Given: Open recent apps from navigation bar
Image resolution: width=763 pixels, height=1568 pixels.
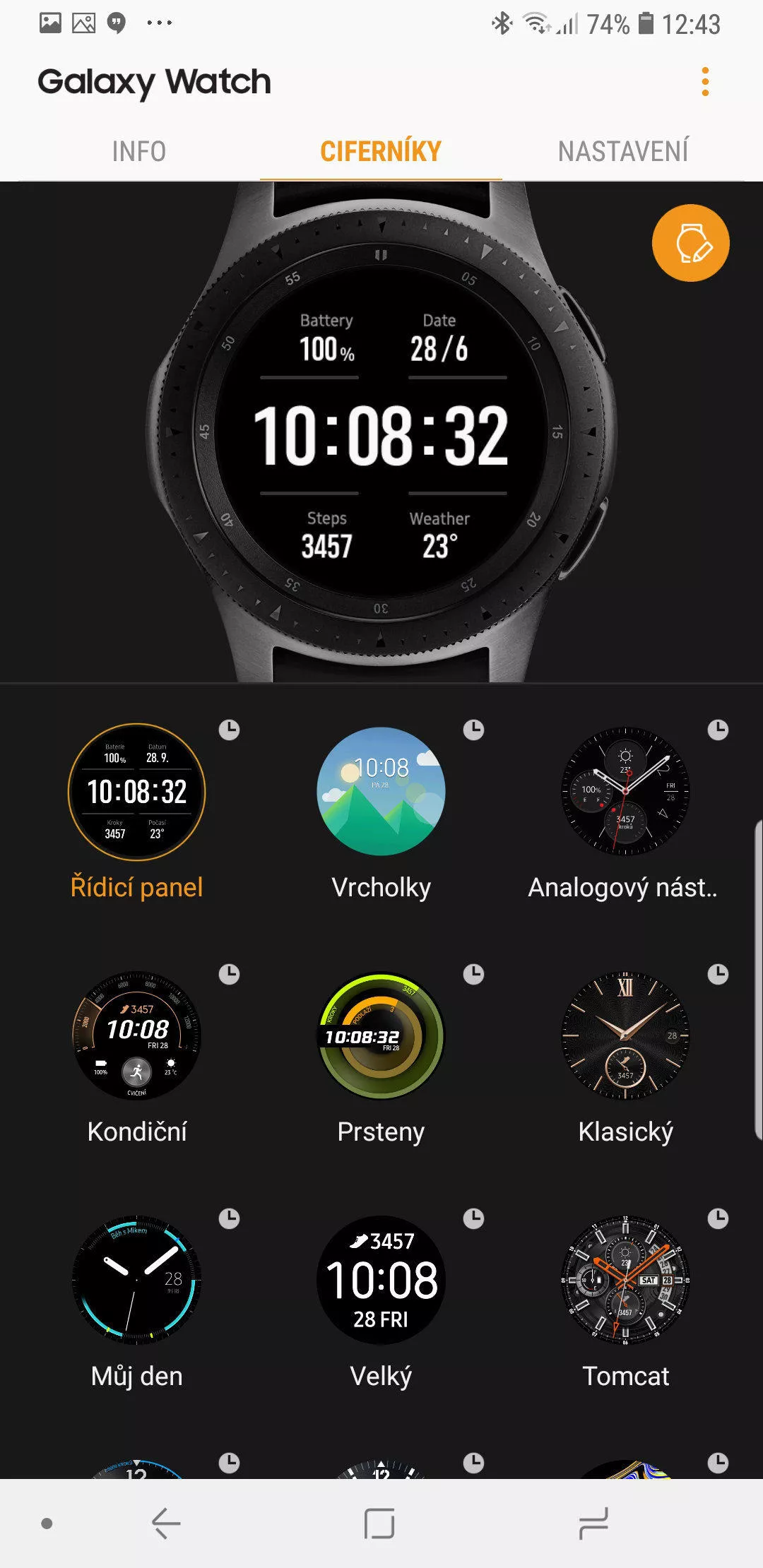Looking at the screenshot, I should coord(593,1524).
